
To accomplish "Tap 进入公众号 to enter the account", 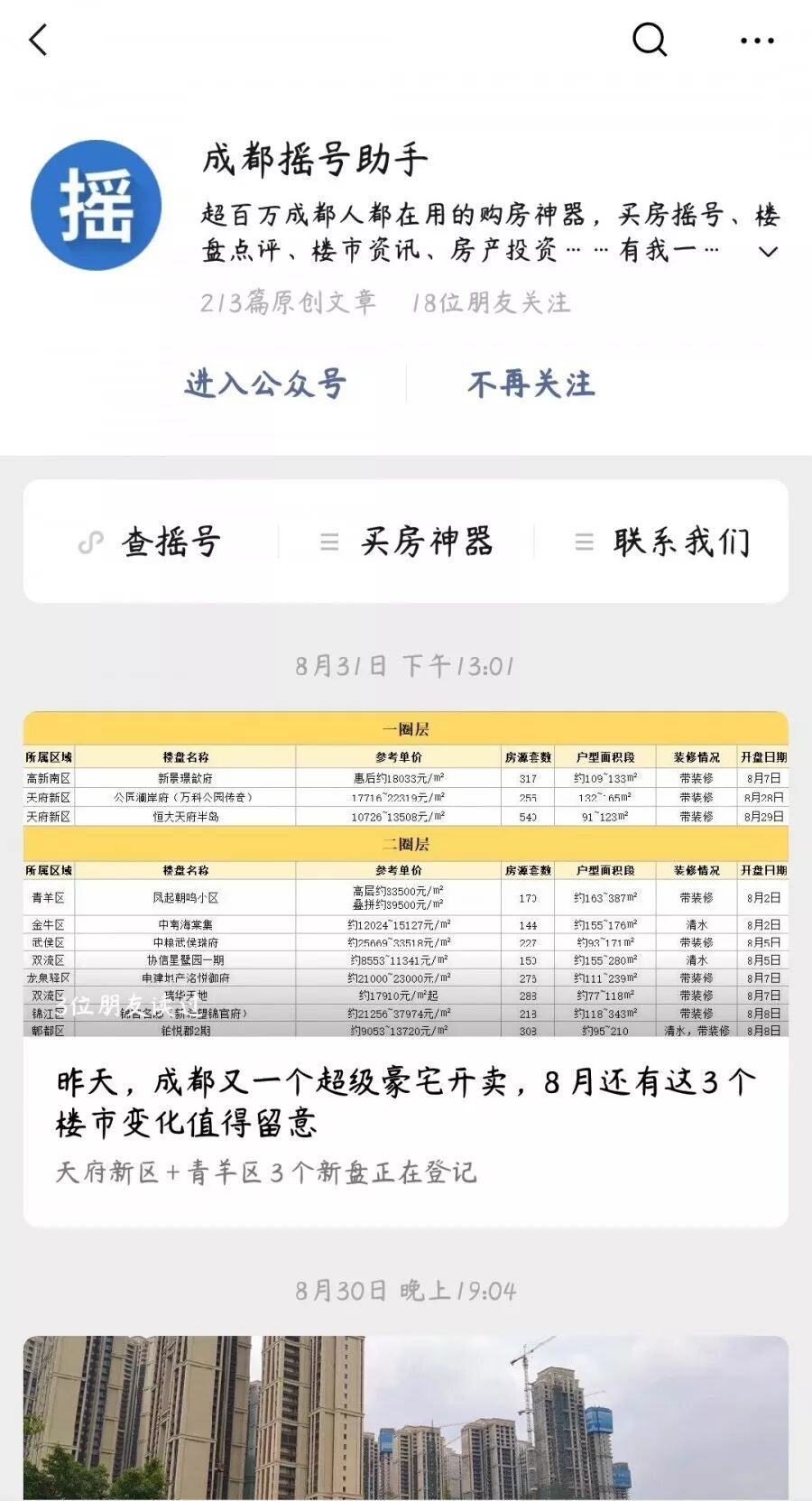I will click(x=265, y=384).
